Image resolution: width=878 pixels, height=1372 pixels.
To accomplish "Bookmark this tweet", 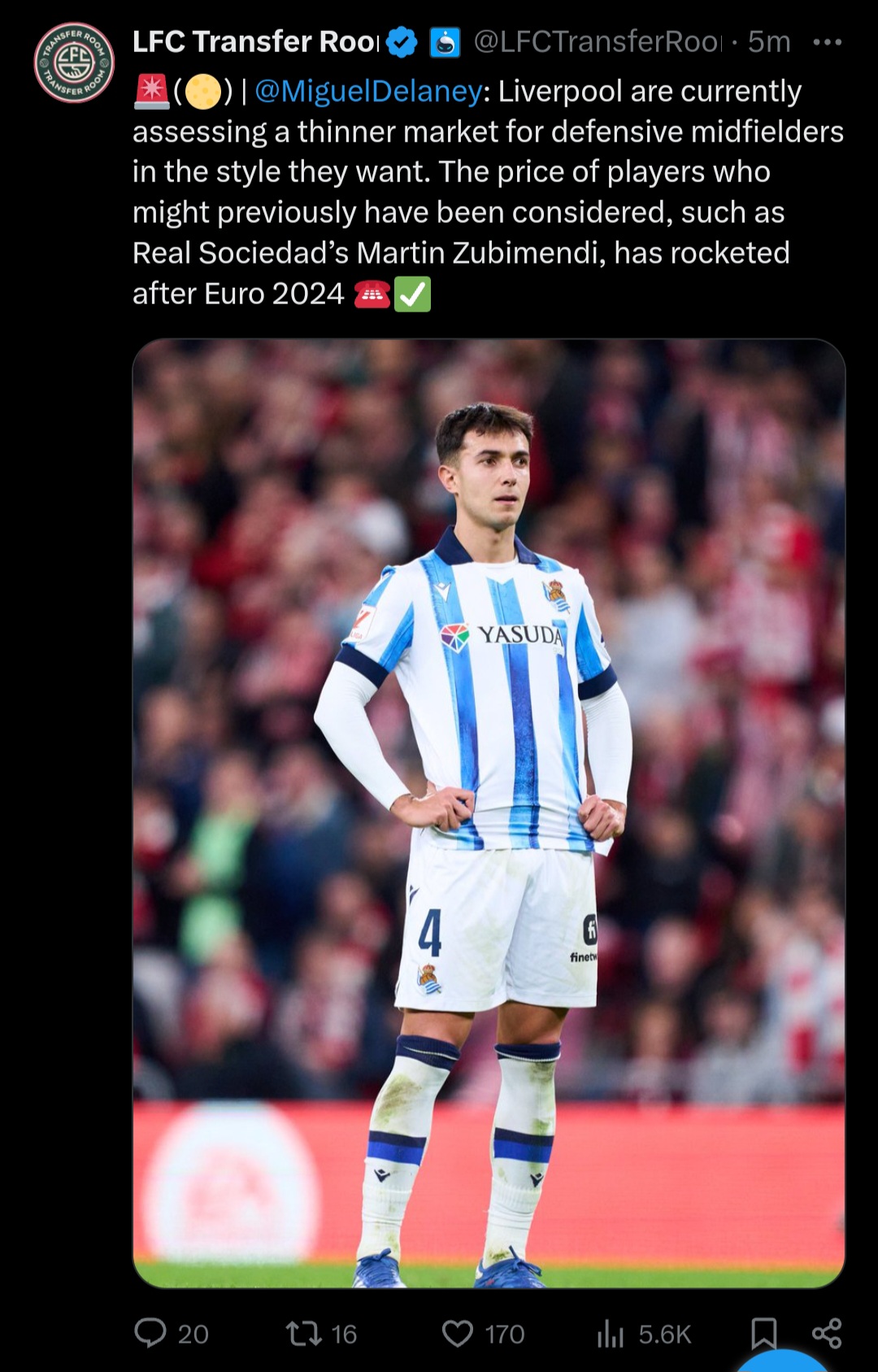I will coord(763,1333).
